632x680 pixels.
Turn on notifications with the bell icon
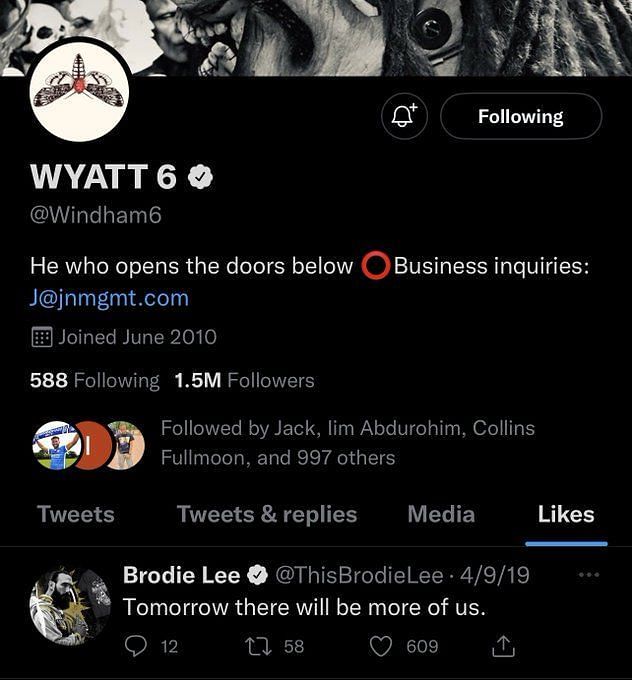[404, 117]
